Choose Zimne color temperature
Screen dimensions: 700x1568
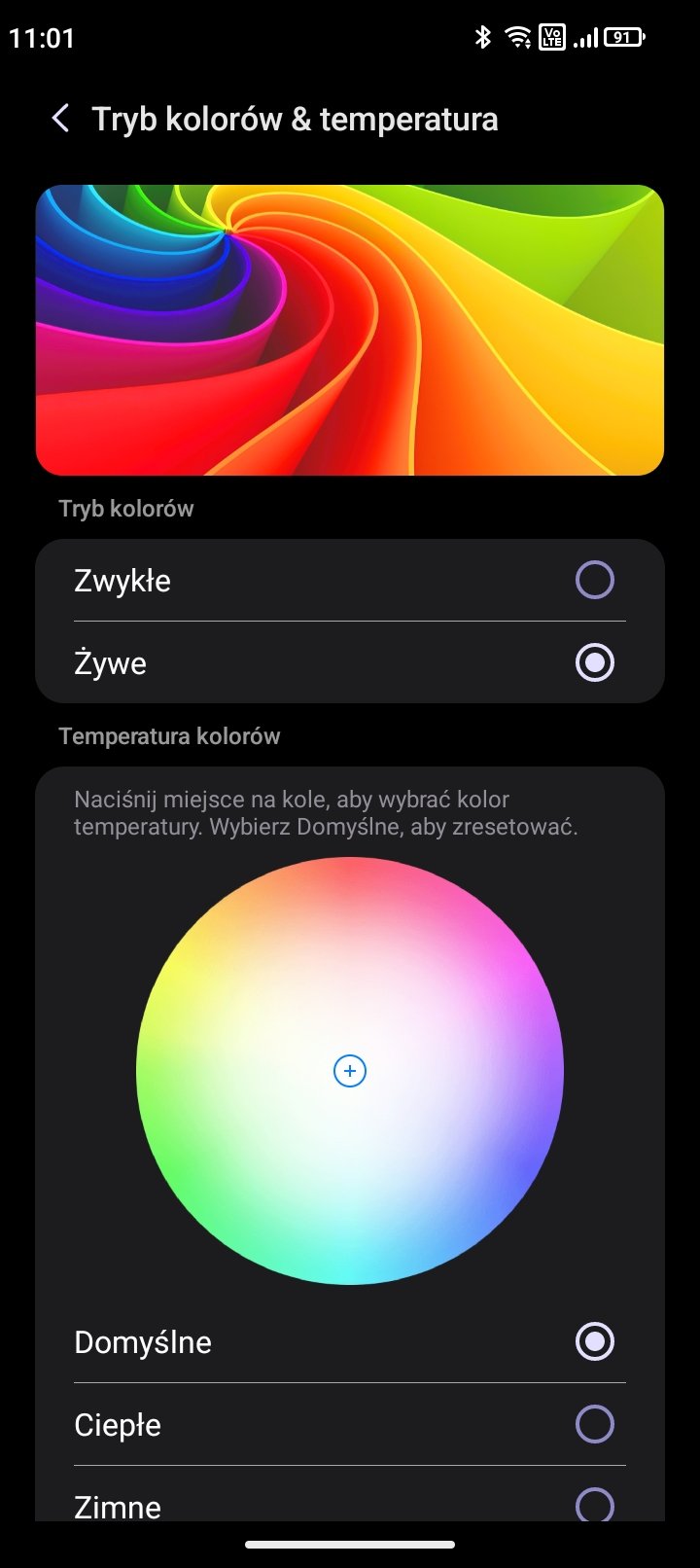point(594,1505)
